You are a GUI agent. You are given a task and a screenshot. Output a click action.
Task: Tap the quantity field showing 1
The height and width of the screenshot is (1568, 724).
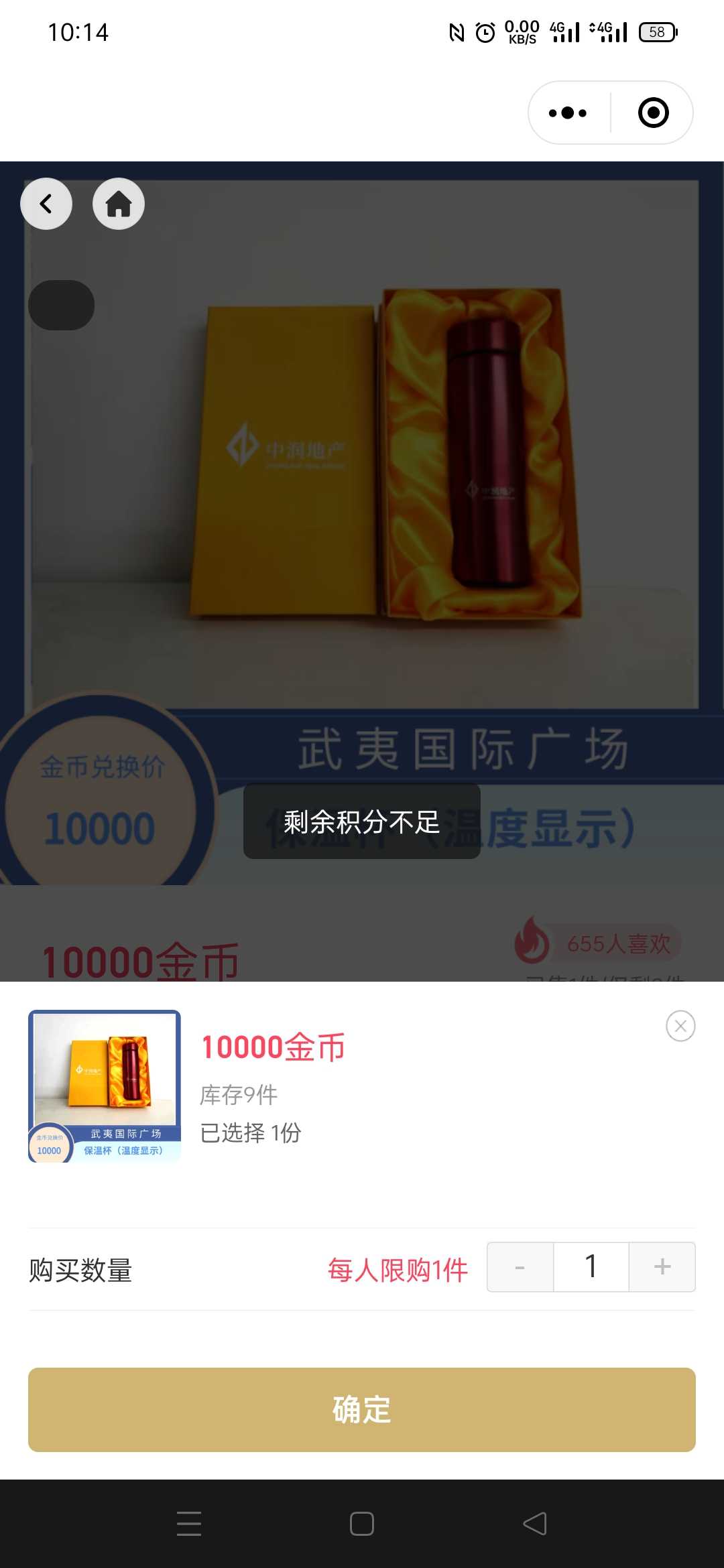591,1266
